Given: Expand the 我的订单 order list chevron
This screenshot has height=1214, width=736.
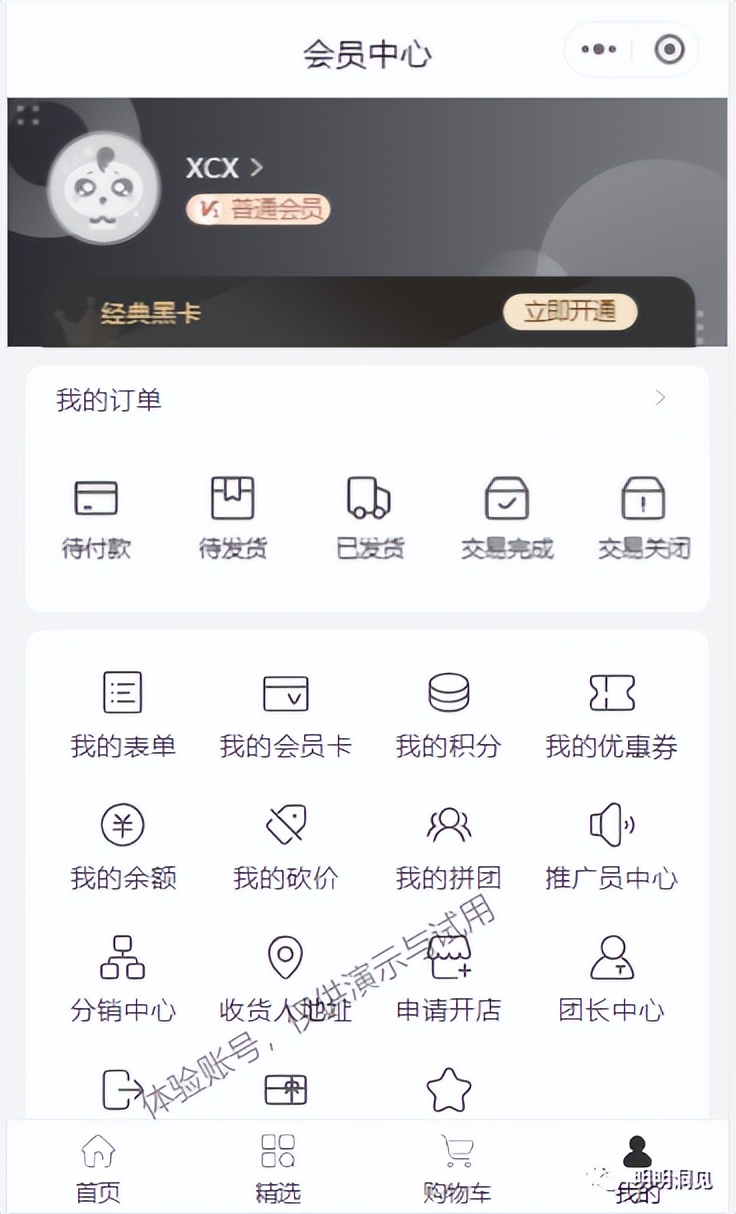Looking at the screenshot, I should [660, 397].
